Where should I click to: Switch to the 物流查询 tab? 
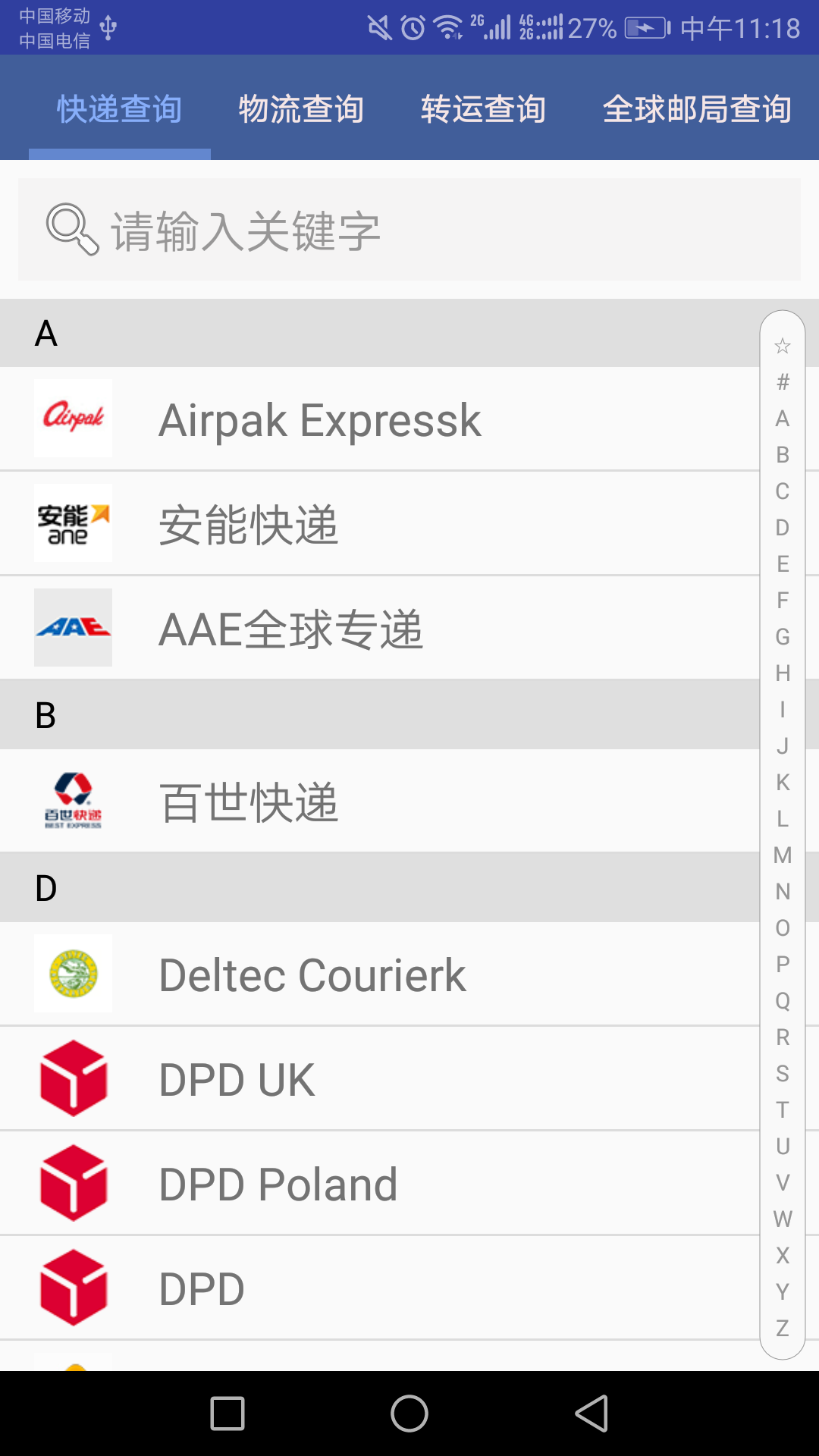click(x=301, y=109)
